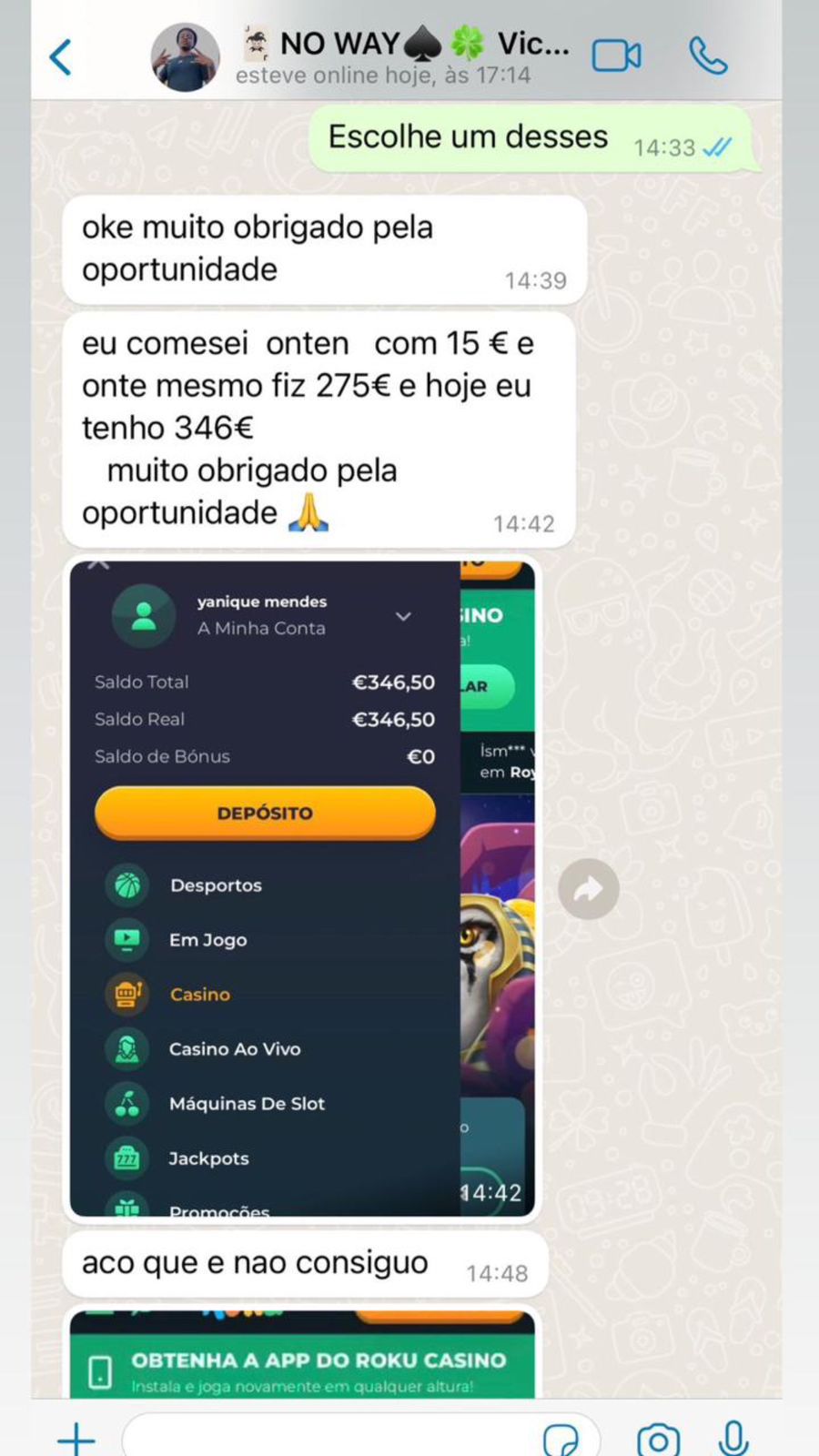This screenshot has height=1456, width=819.
Task: Open the account balance screenshot image
Action: [x=301, y=888]
